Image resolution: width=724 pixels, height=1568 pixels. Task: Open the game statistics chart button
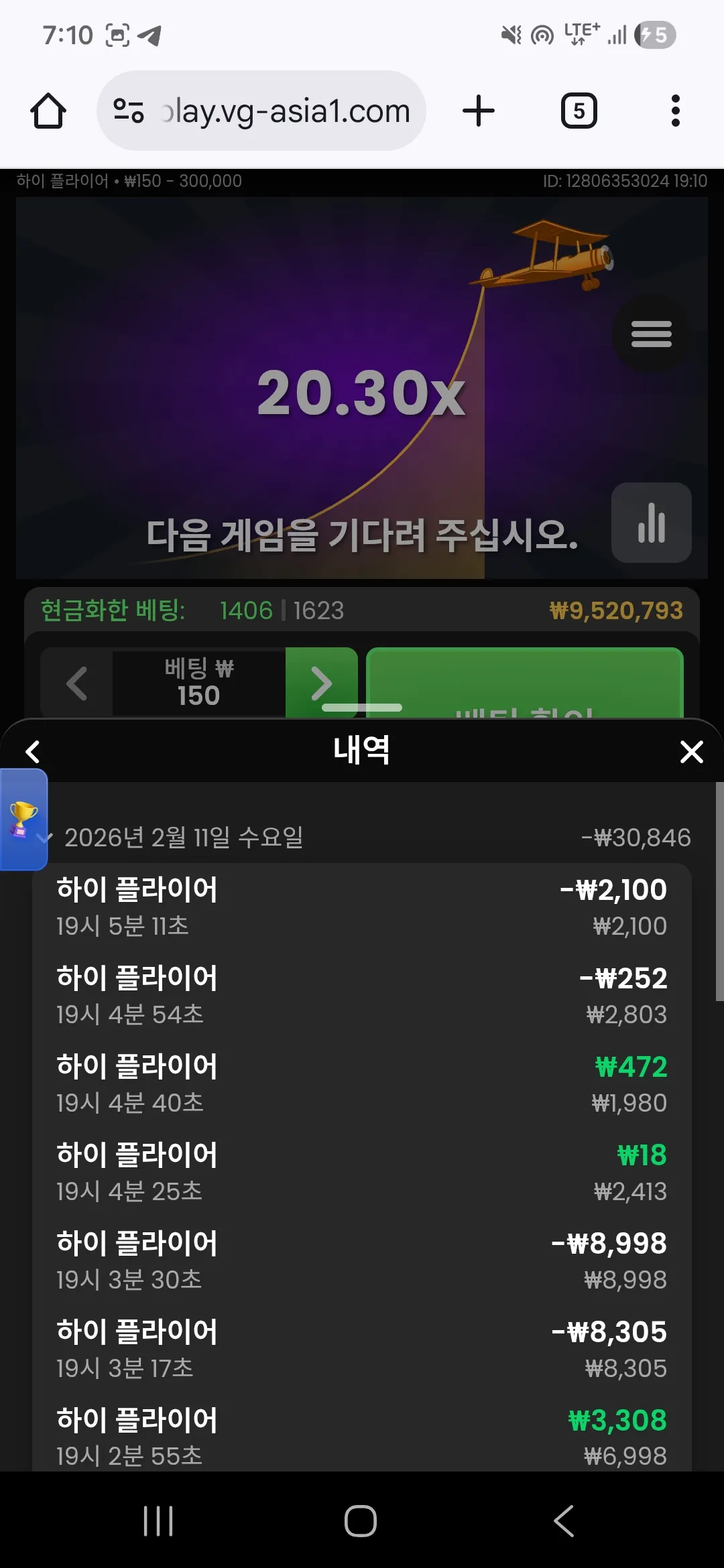pyautogui.click(x=651, y=523)
